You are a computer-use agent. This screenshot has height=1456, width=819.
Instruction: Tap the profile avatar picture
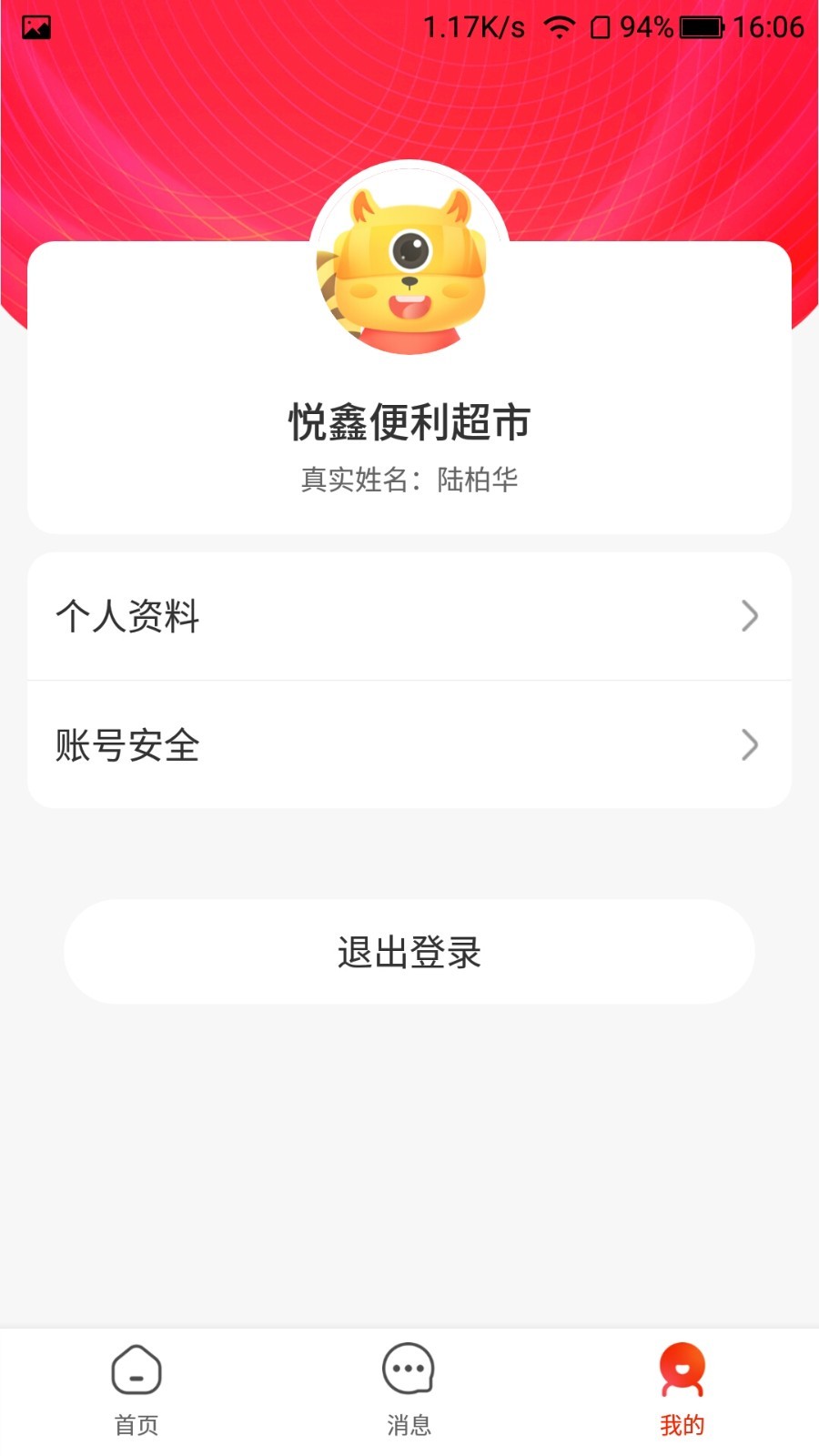coord(409,264)
